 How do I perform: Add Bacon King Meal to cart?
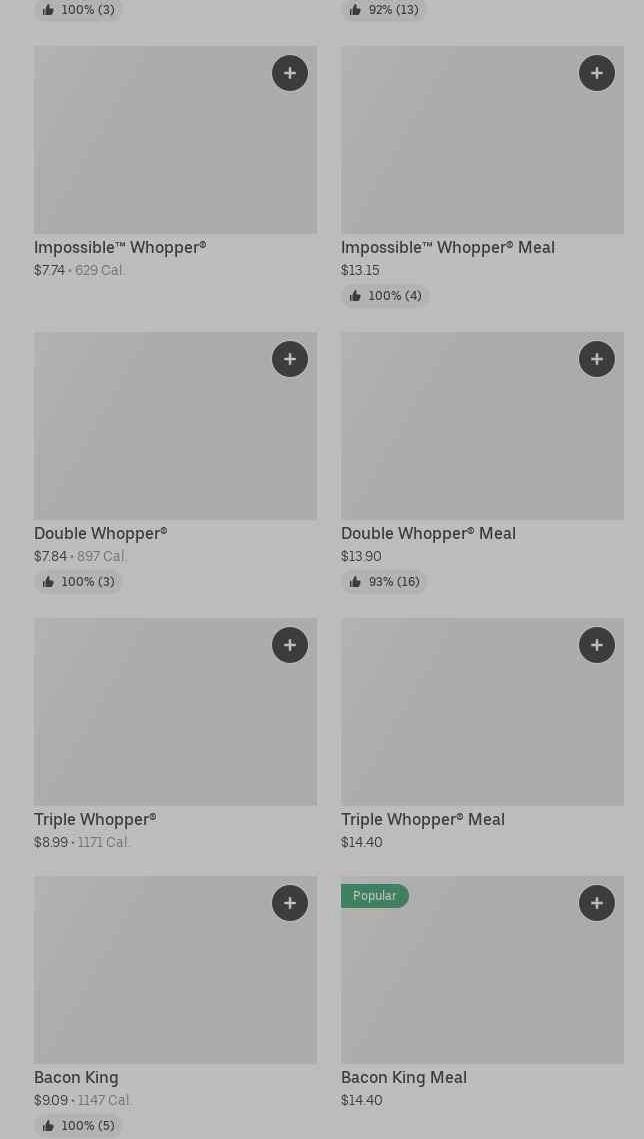tap(597, 903)
